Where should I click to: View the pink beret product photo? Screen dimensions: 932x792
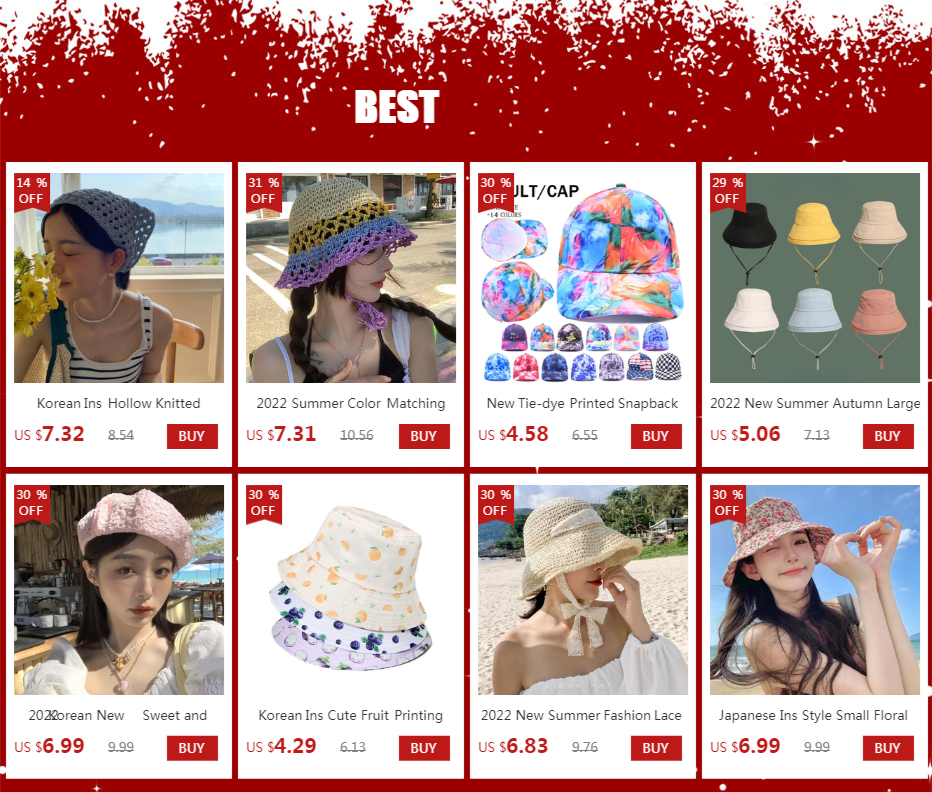pos(119,590)
